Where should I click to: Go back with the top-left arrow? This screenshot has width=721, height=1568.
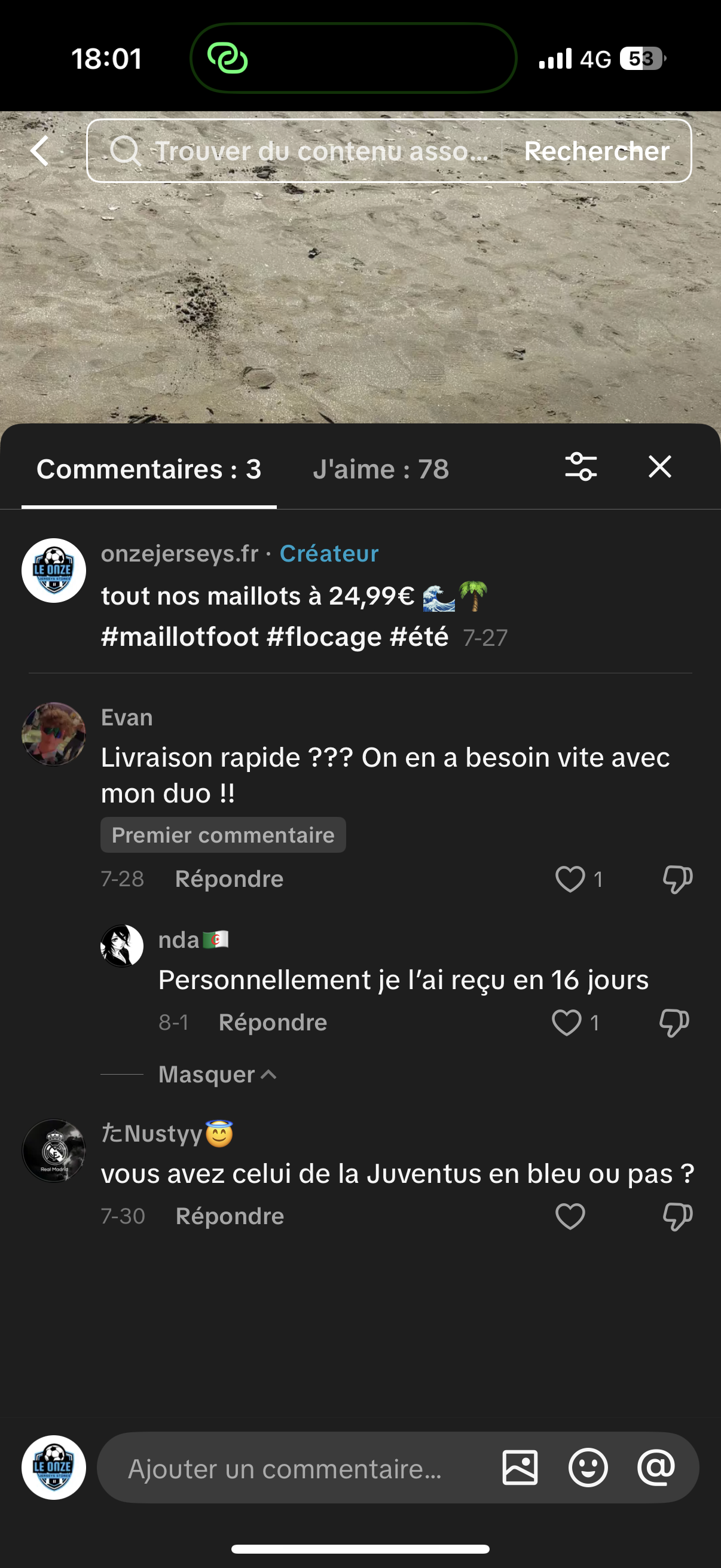40,150
